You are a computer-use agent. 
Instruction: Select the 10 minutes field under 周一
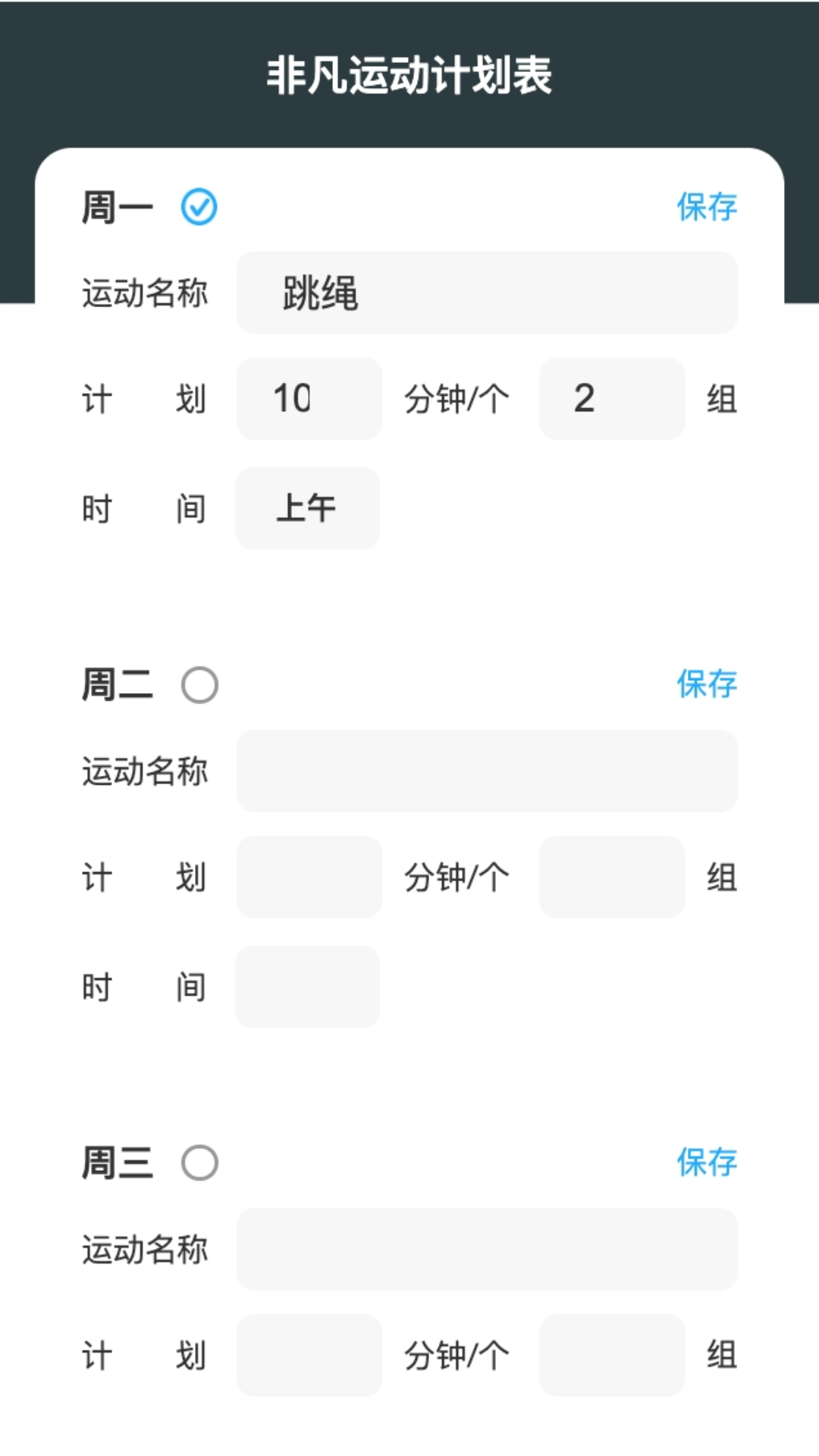click(309, 398)
